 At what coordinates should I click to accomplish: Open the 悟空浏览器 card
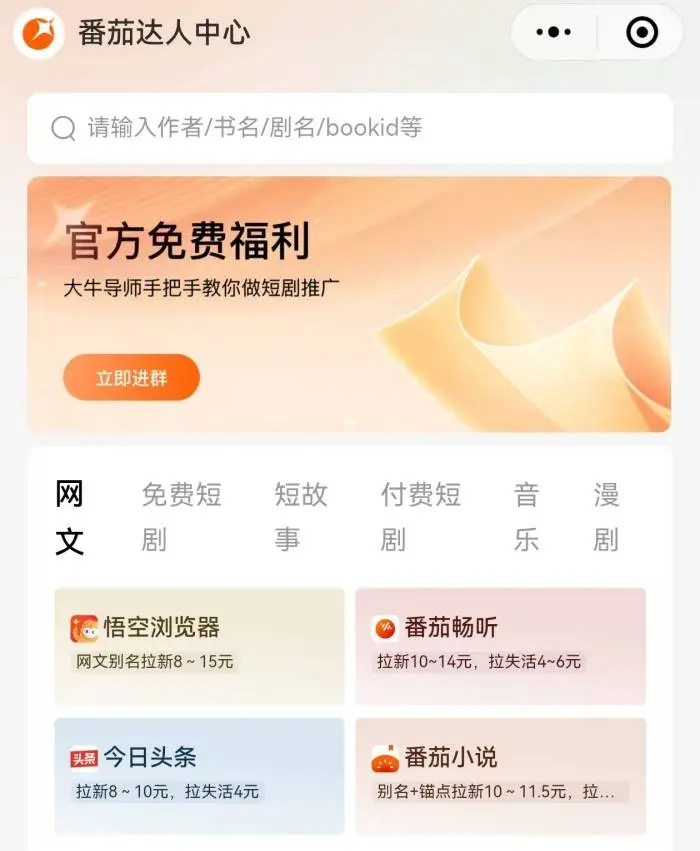[x=199, y=645]
